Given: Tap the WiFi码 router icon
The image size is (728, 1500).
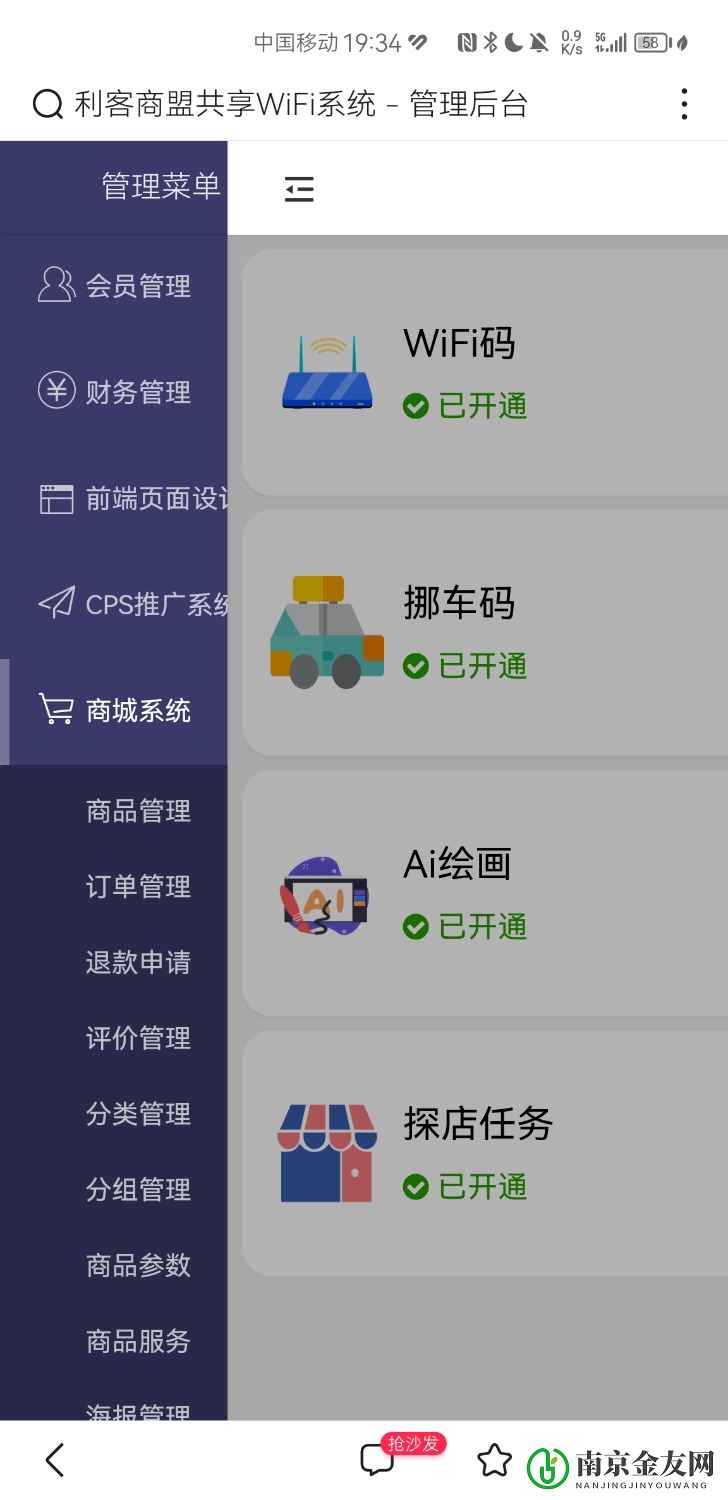Looking at the screenshot, I should pos(327,372).
